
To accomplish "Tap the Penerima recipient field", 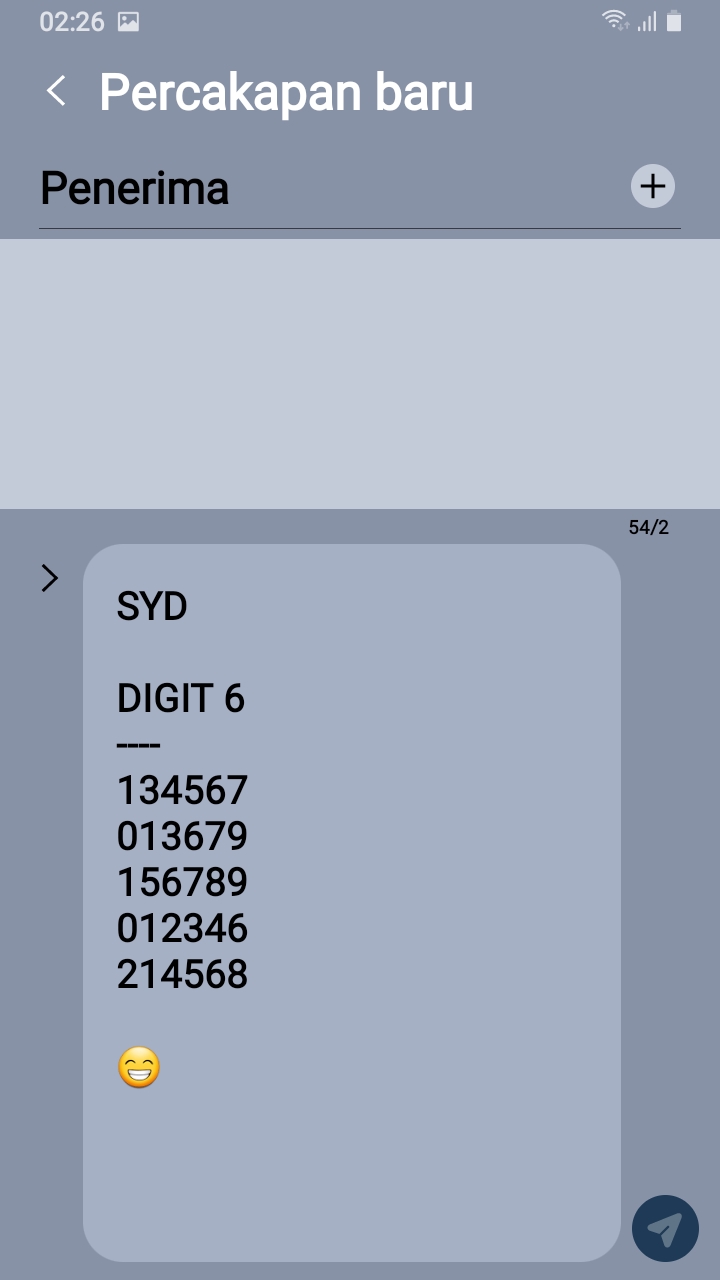I will 320,189.
